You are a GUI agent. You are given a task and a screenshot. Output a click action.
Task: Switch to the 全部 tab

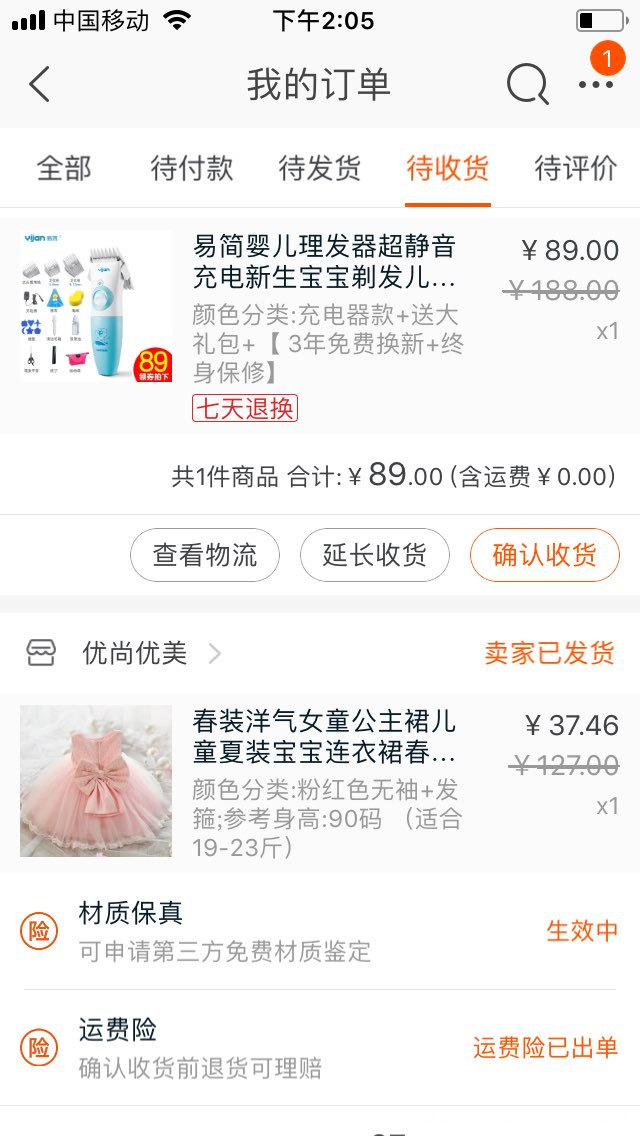64,168
